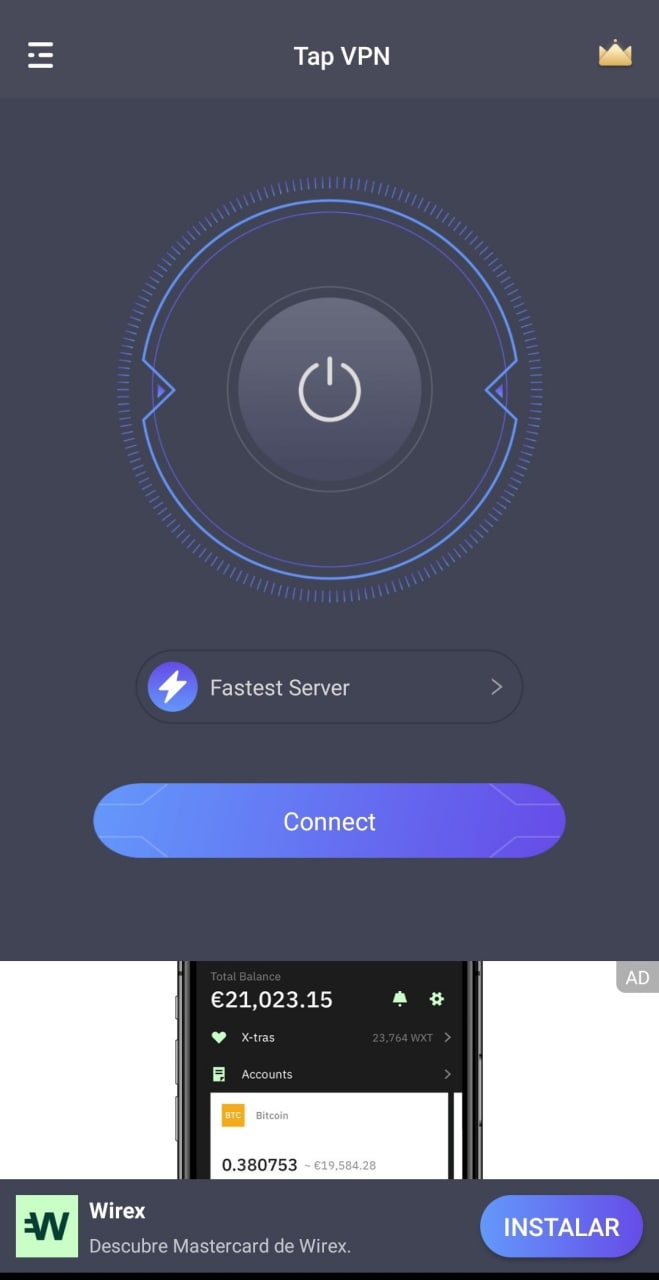Tap the central power button

coord(329,389)
